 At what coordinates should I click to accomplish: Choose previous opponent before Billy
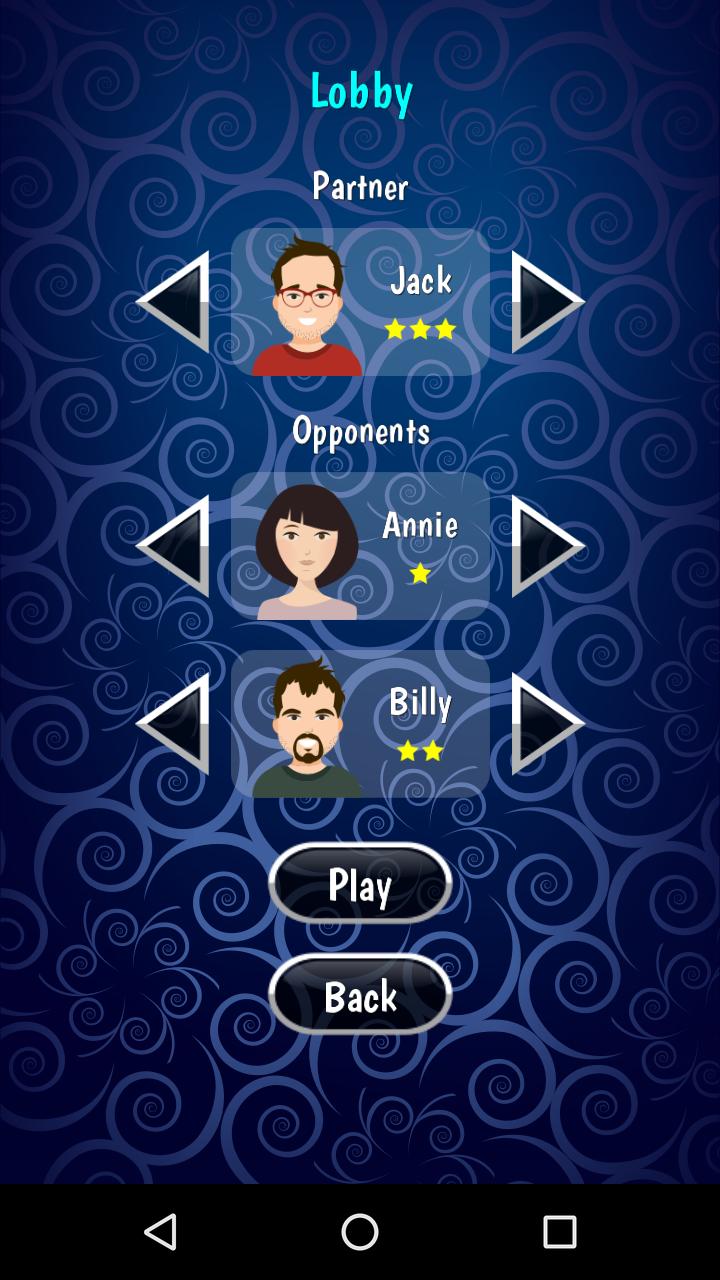coord(175,724)
